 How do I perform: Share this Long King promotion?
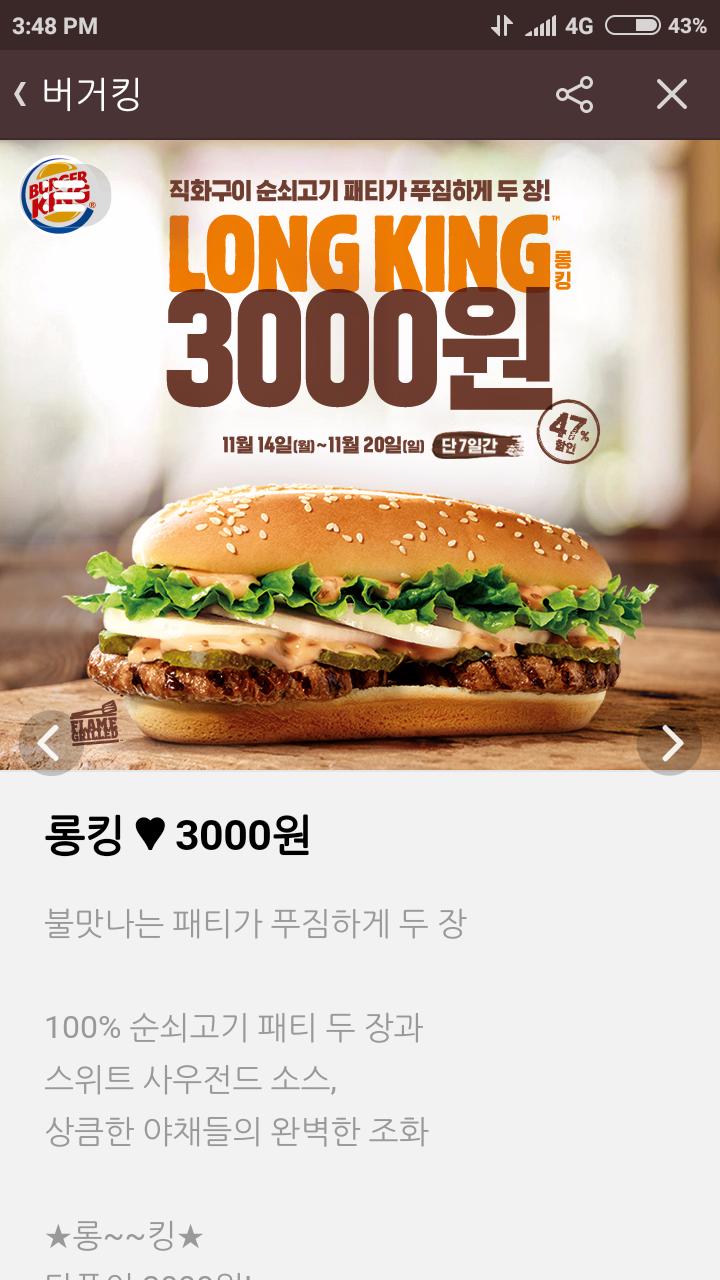coord(574,95)
